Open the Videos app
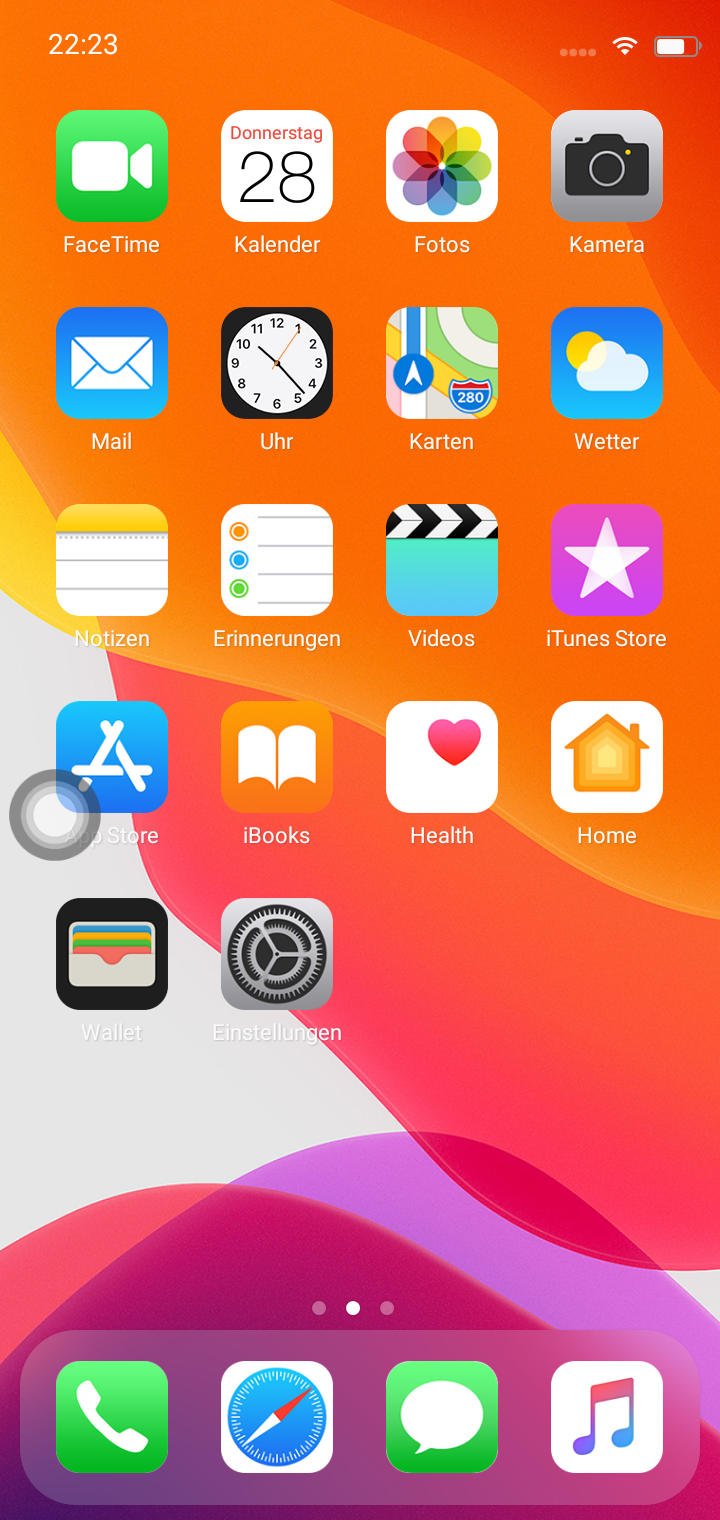The image size is (720, 1520). pyautogui.click(x=442, y=560)
